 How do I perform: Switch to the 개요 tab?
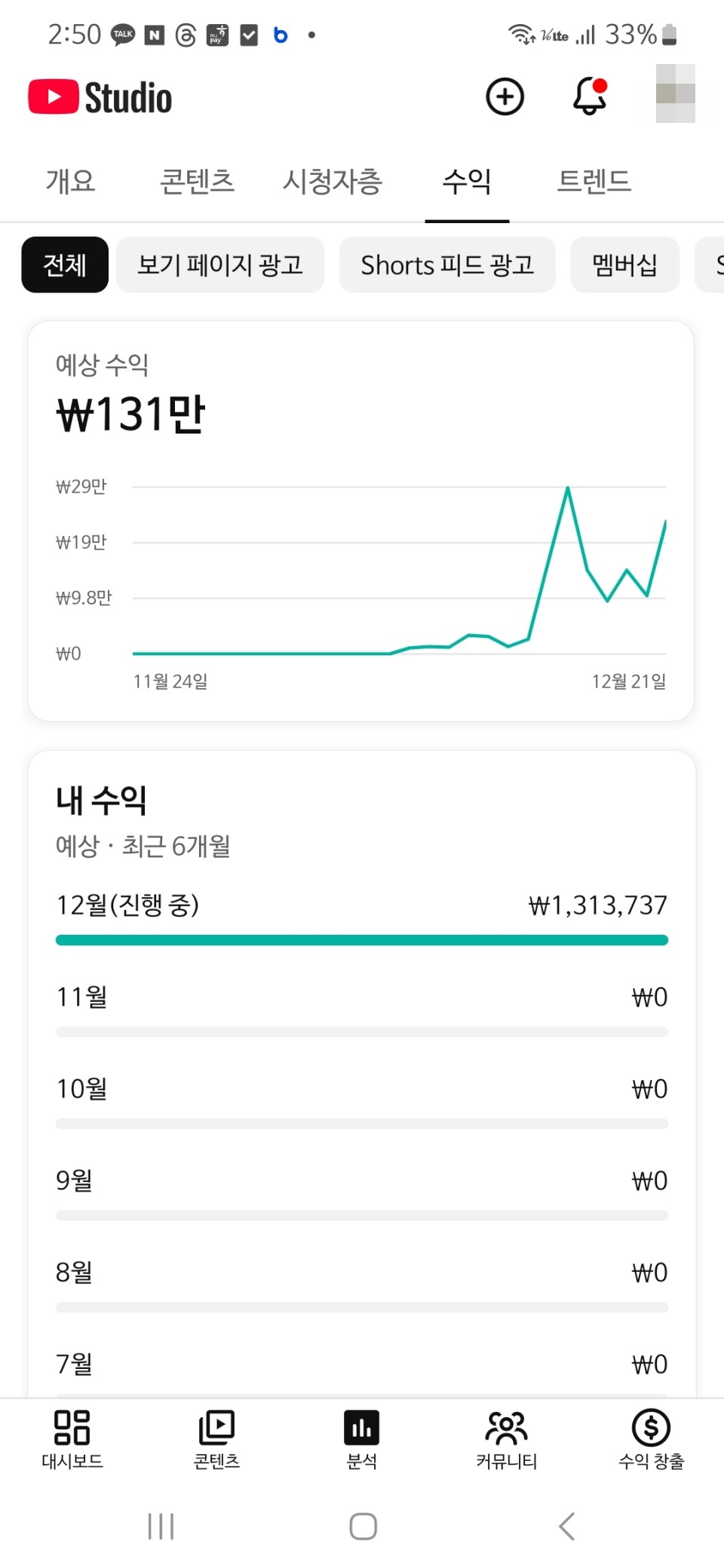click(x=71, y=182)
